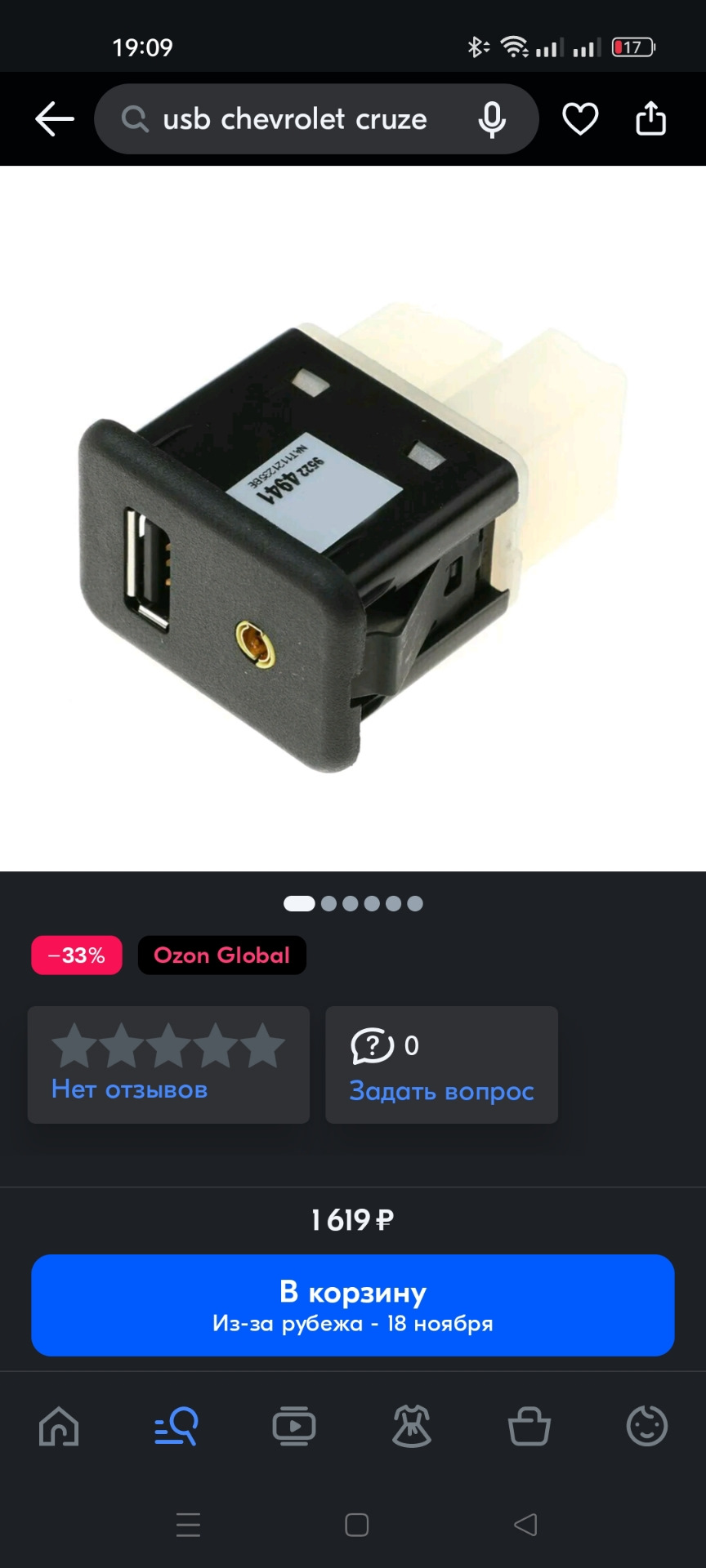Screen dimensions: 706x1568
Task: Tap the system back triangle button
Action: [525, 1525]
